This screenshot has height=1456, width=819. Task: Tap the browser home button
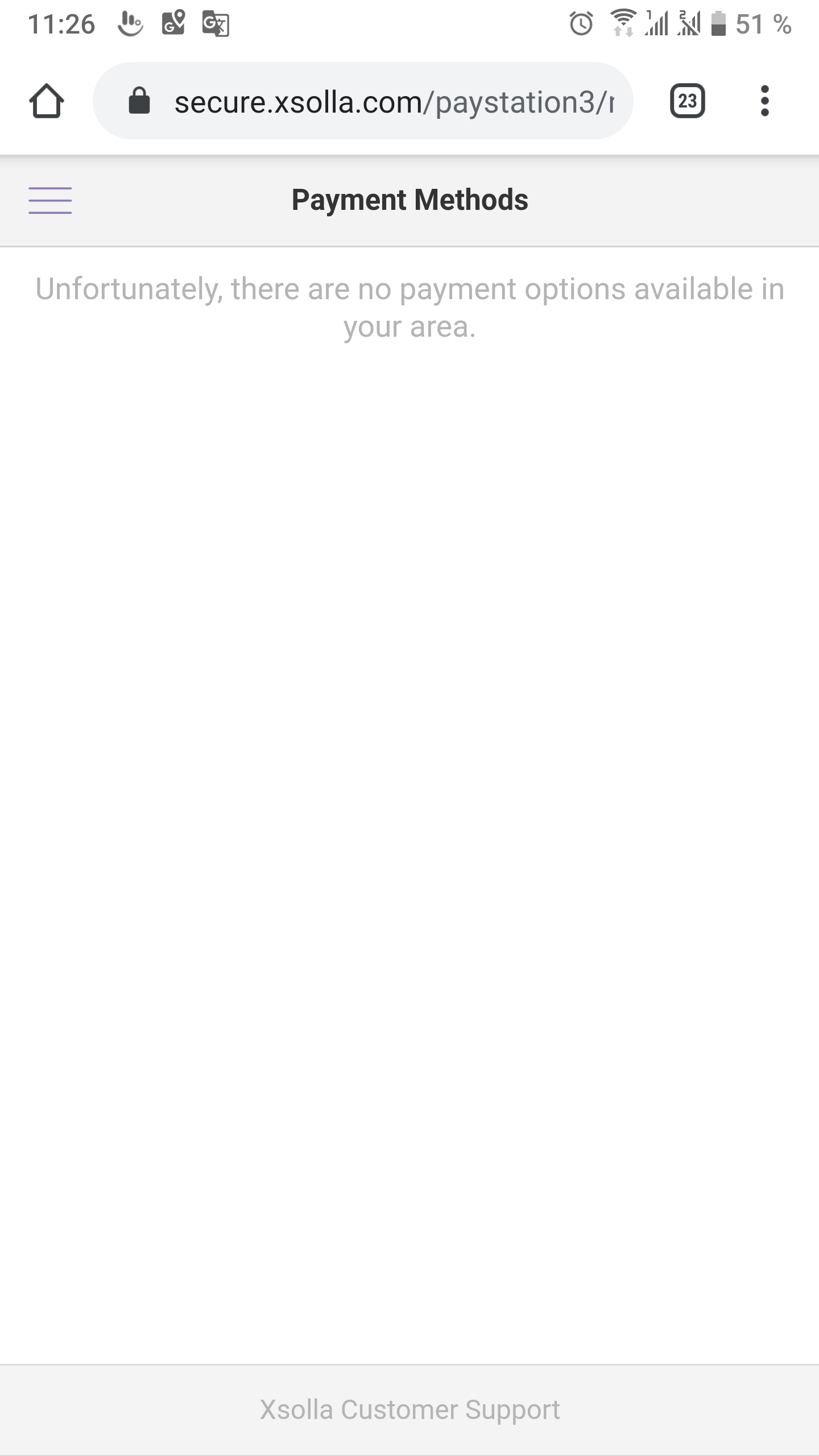pos(47,101)
